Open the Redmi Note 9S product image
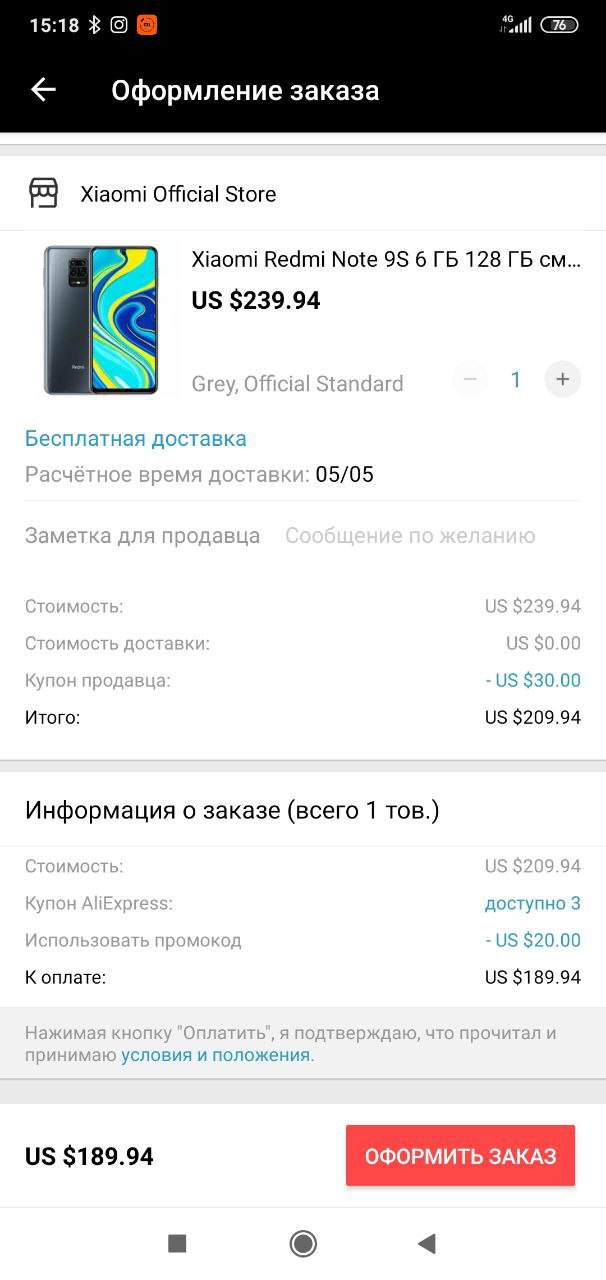Viewport: 606px width, 1280px height. click(101, 320)
